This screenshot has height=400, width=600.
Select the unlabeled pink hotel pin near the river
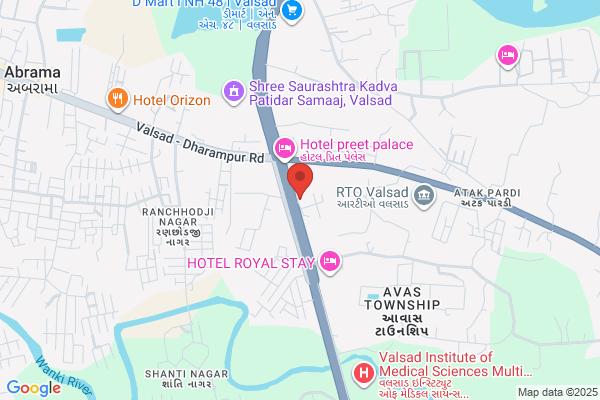click(x=508, y=56)
